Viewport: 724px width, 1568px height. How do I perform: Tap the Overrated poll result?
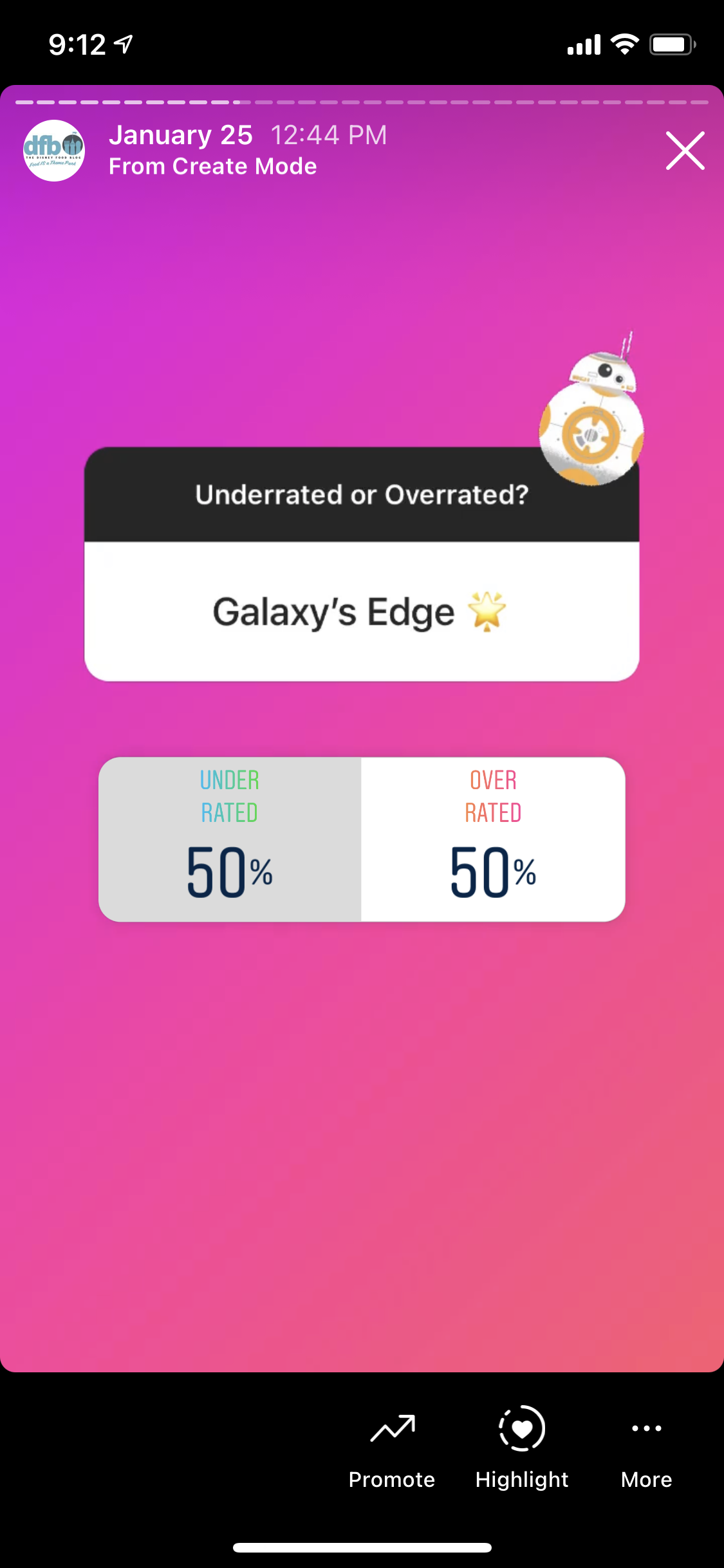(x=493, y=839)
